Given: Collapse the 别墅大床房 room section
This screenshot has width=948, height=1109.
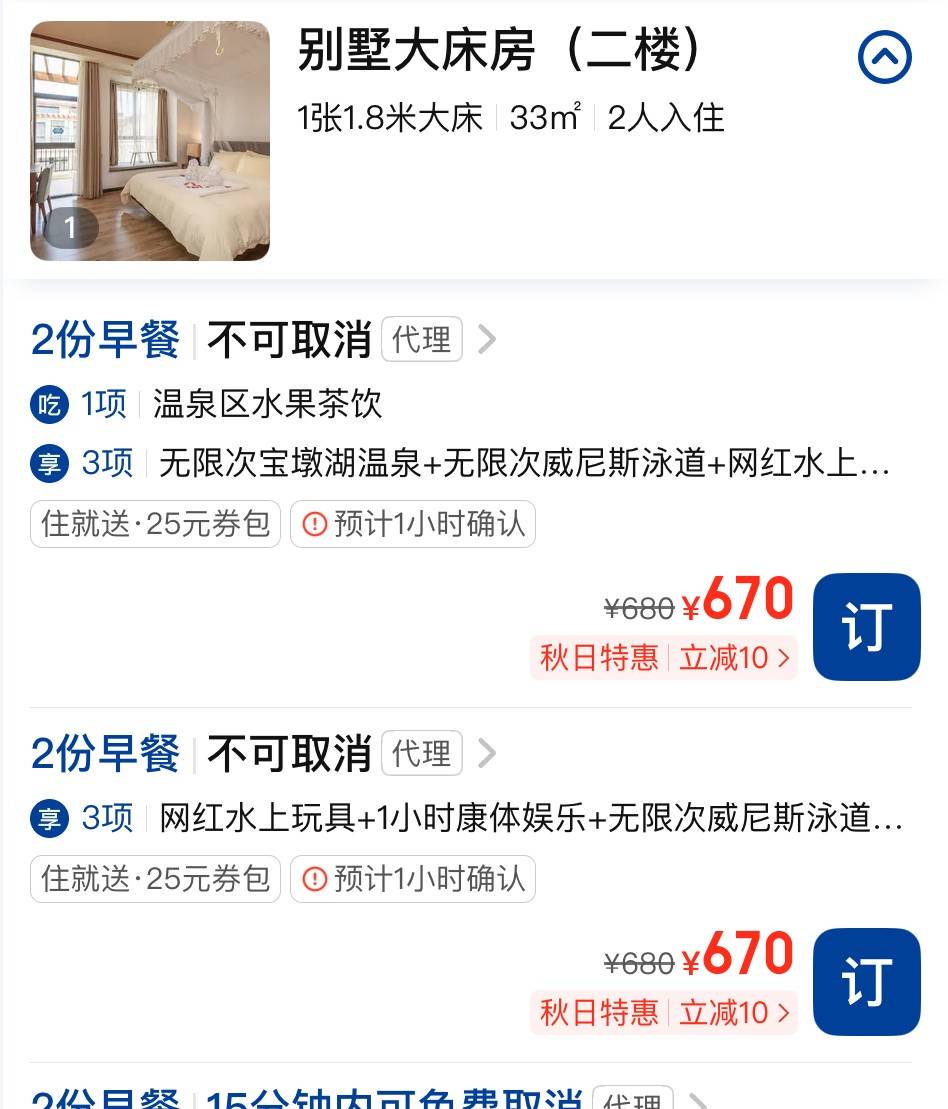Looking at the screenshot, I should click(x=884, y=58).
